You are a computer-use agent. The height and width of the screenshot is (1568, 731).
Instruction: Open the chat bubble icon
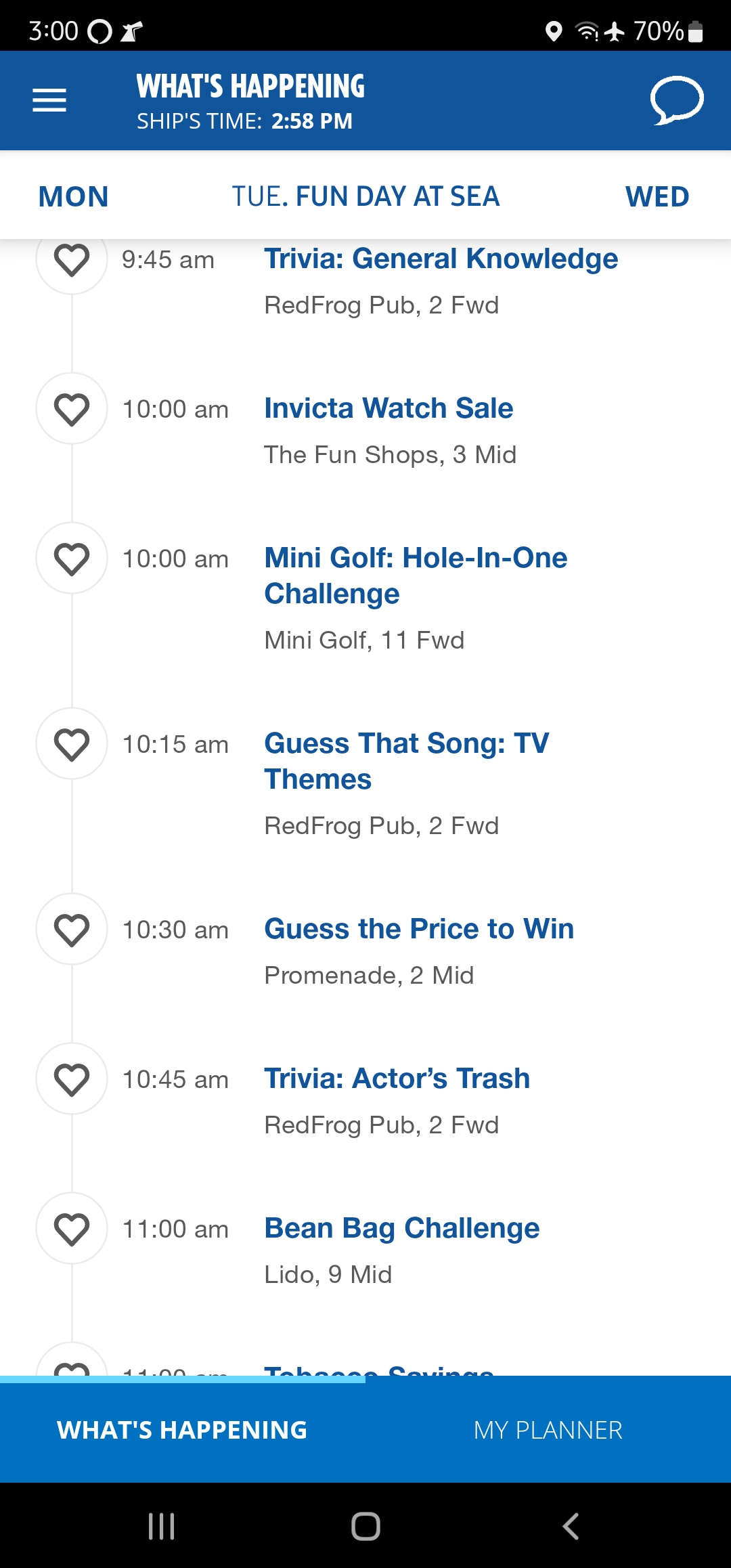point(677,100)
